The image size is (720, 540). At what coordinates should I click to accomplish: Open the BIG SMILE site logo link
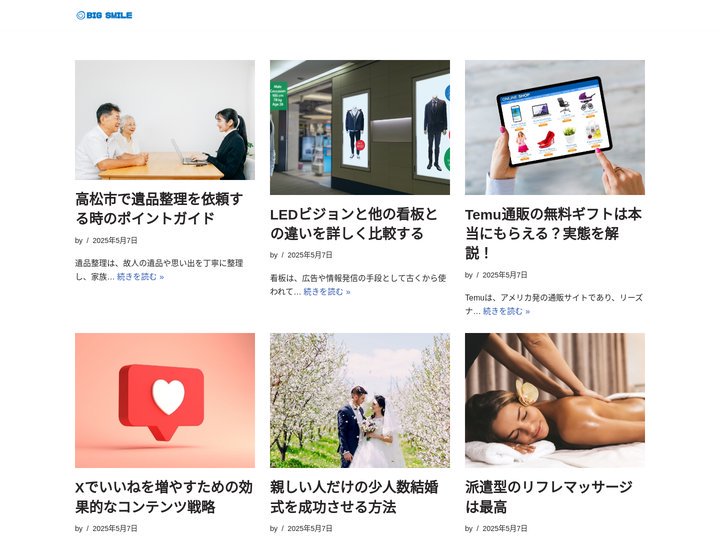(104, 15)
